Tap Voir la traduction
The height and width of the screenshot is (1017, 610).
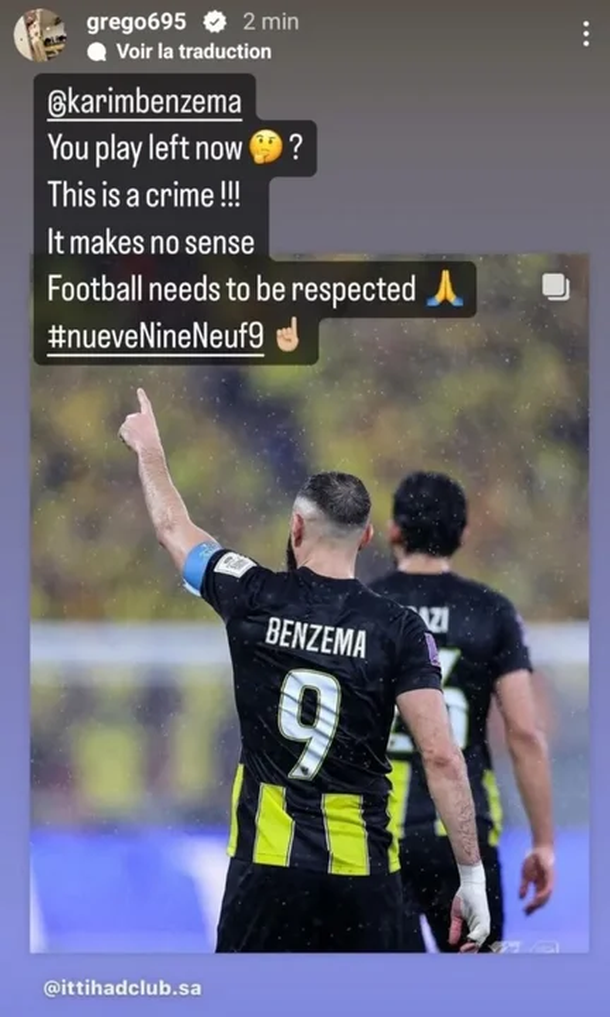[193, 51]
